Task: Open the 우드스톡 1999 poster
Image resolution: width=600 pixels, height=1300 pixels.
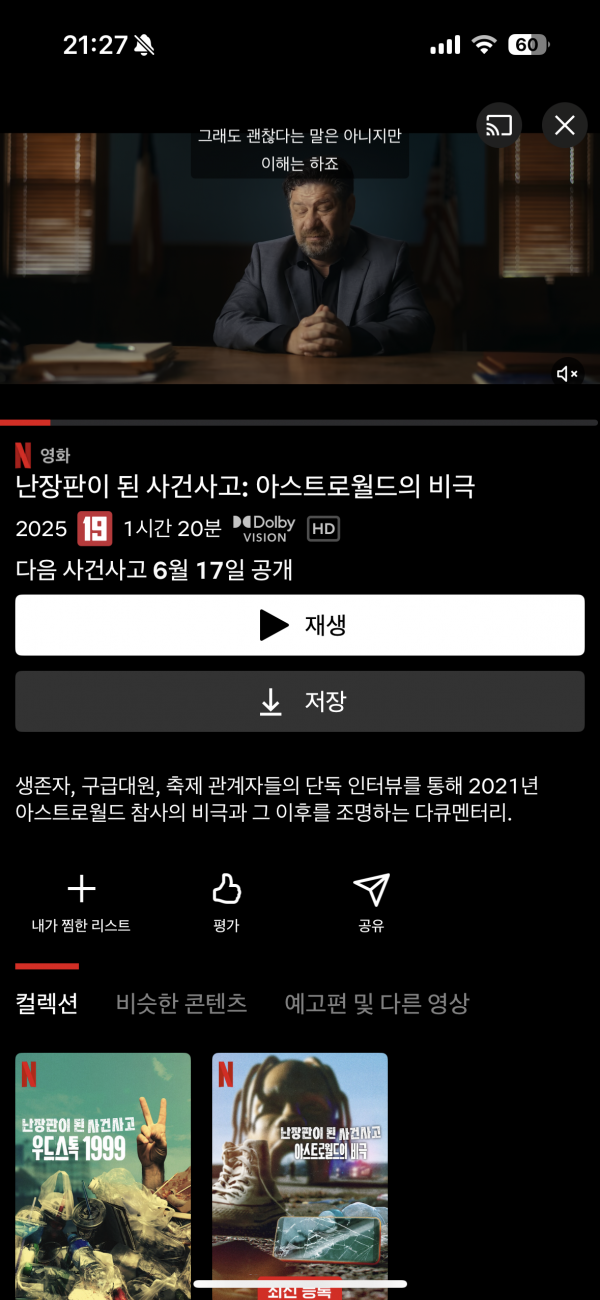Action: click(x=103, y=1170)
